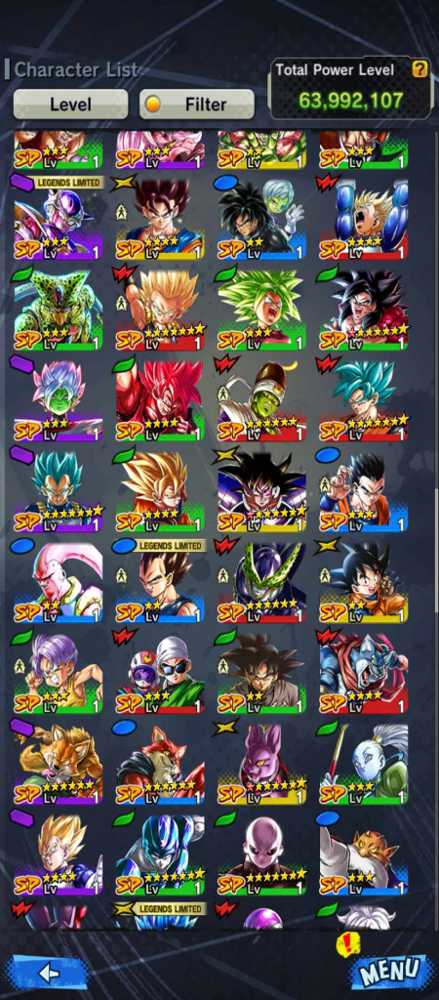Open the character Filter button

pyautogui.click(x=197, y=105)
